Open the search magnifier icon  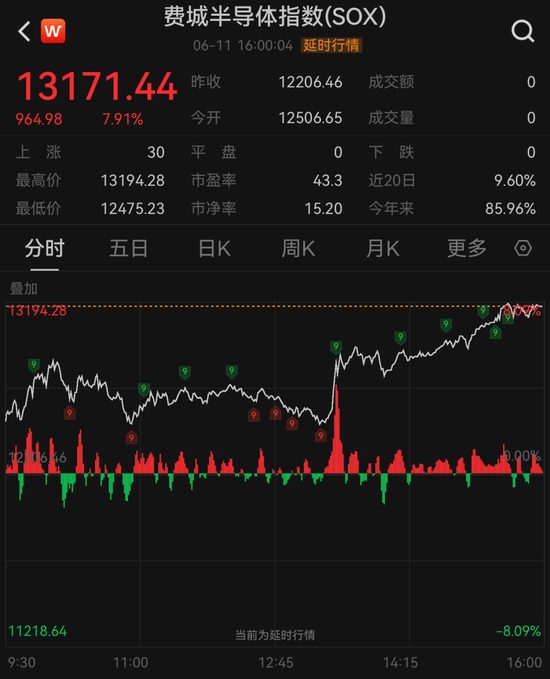523,31
